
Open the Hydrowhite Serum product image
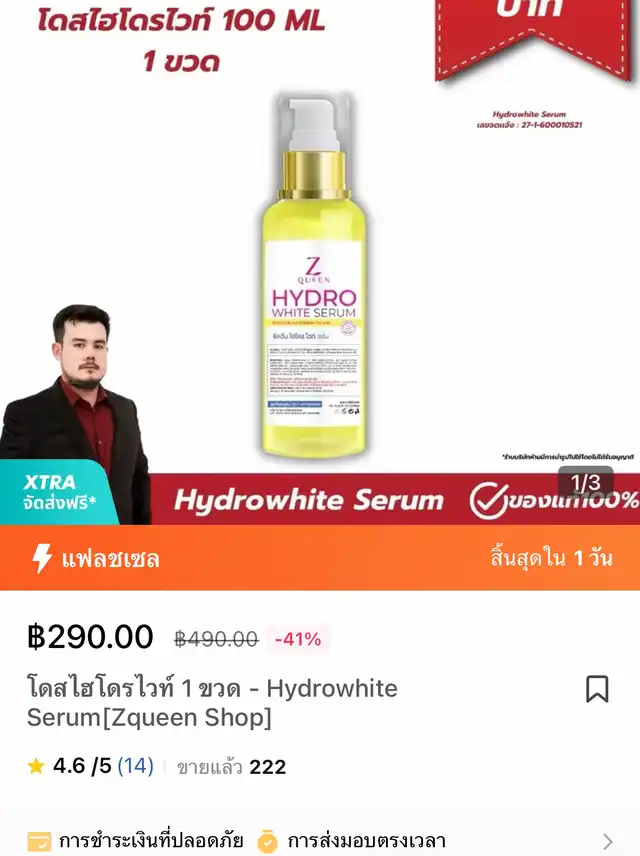[x=320, y=262]
